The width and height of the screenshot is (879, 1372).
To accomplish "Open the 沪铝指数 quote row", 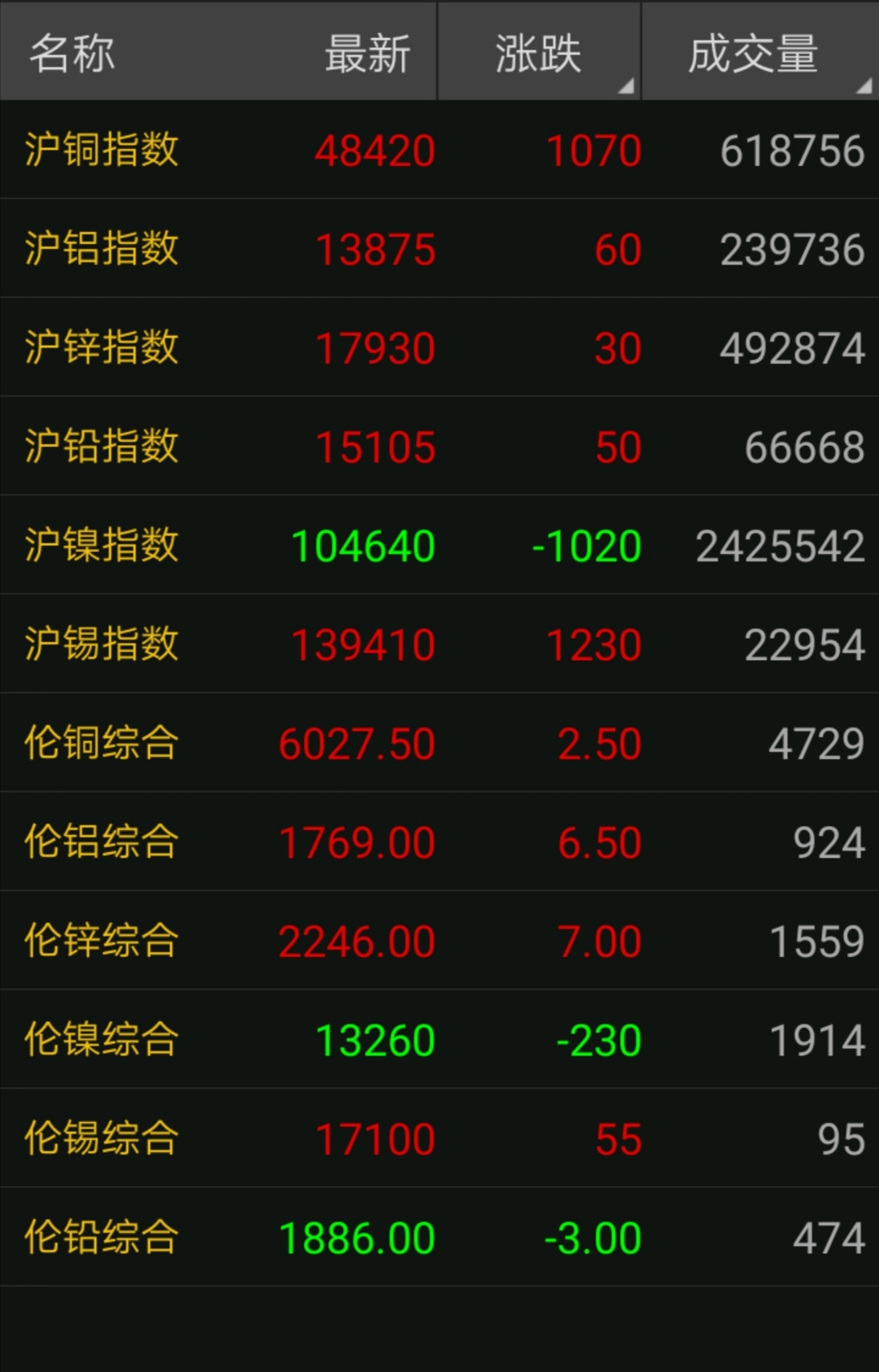I will [x=439, y=249].
